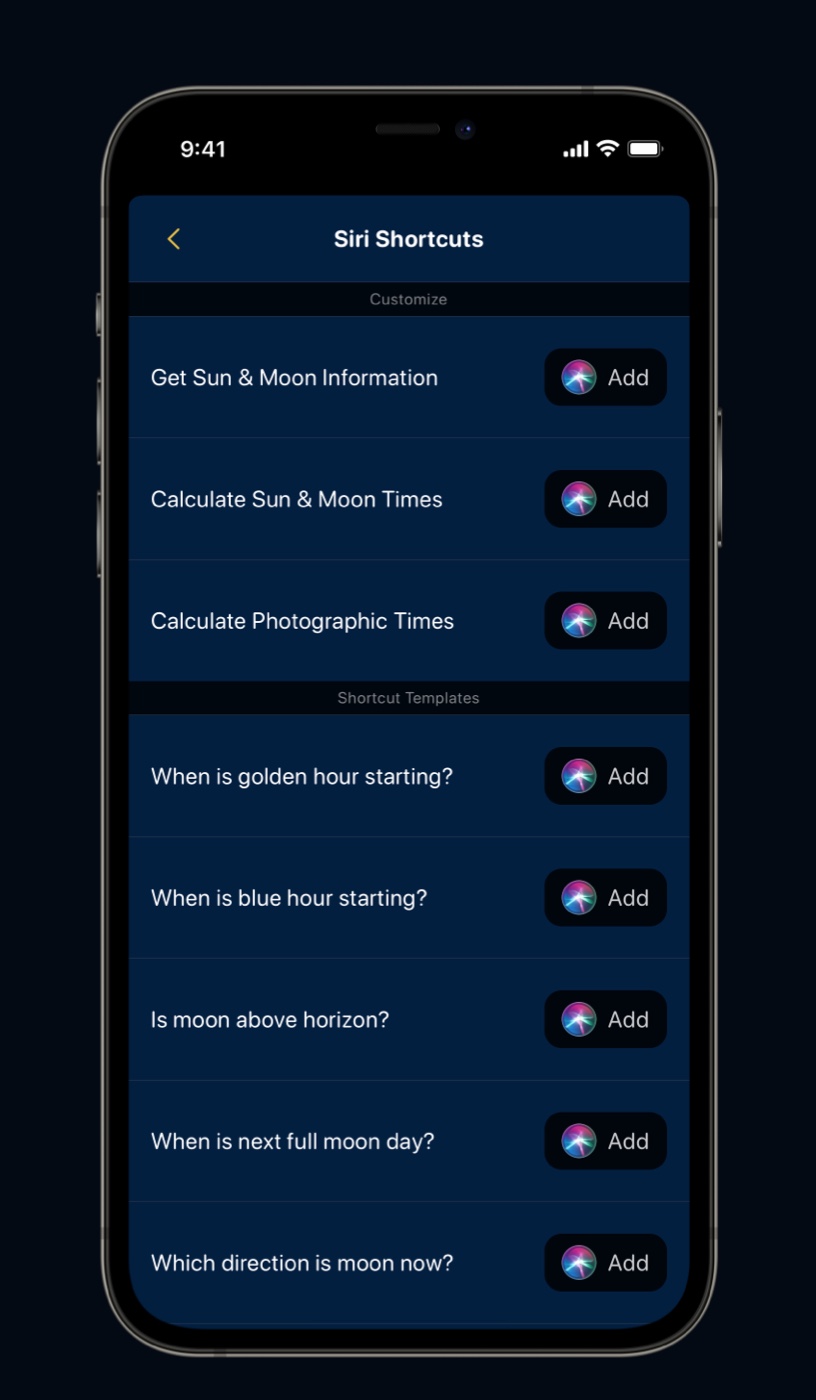This screenshot has width=816, height=1400.
Task: Add the Calculate Photographic Times shortcut
Action: pyautogui.click(x=605, y=621)
